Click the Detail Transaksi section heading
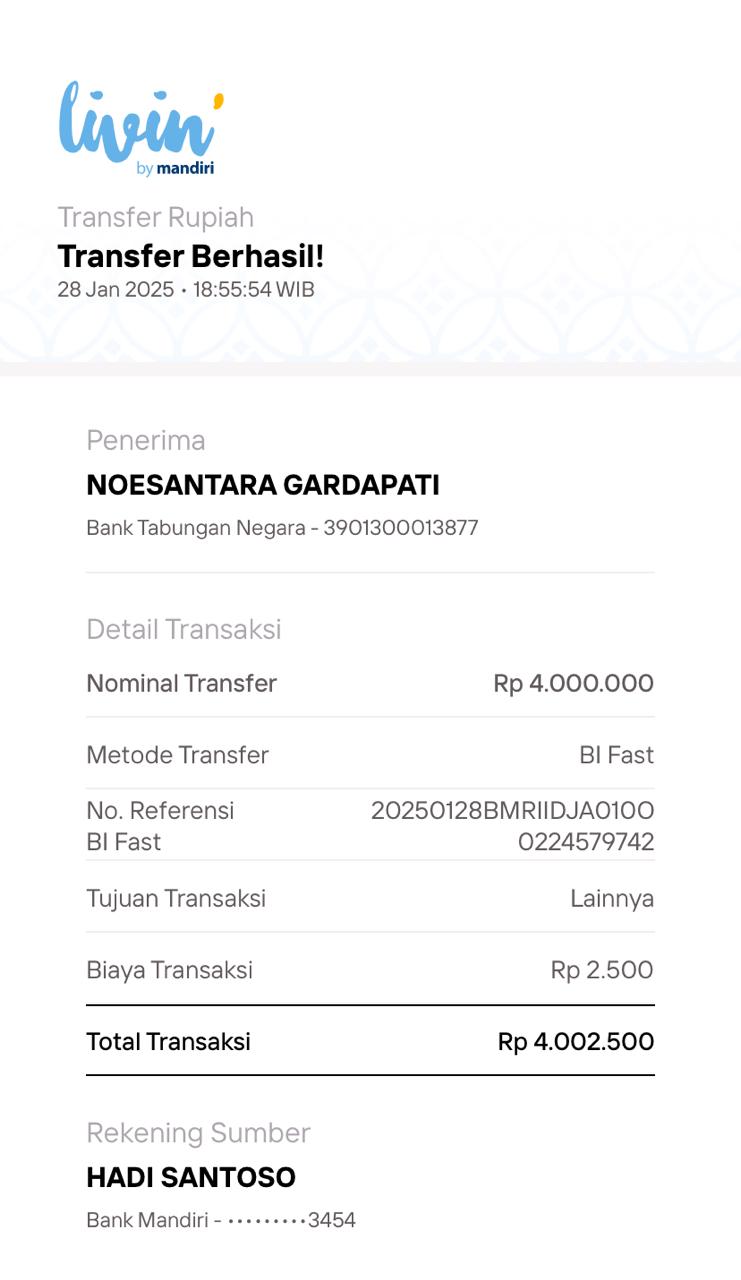 coord(184,630)
